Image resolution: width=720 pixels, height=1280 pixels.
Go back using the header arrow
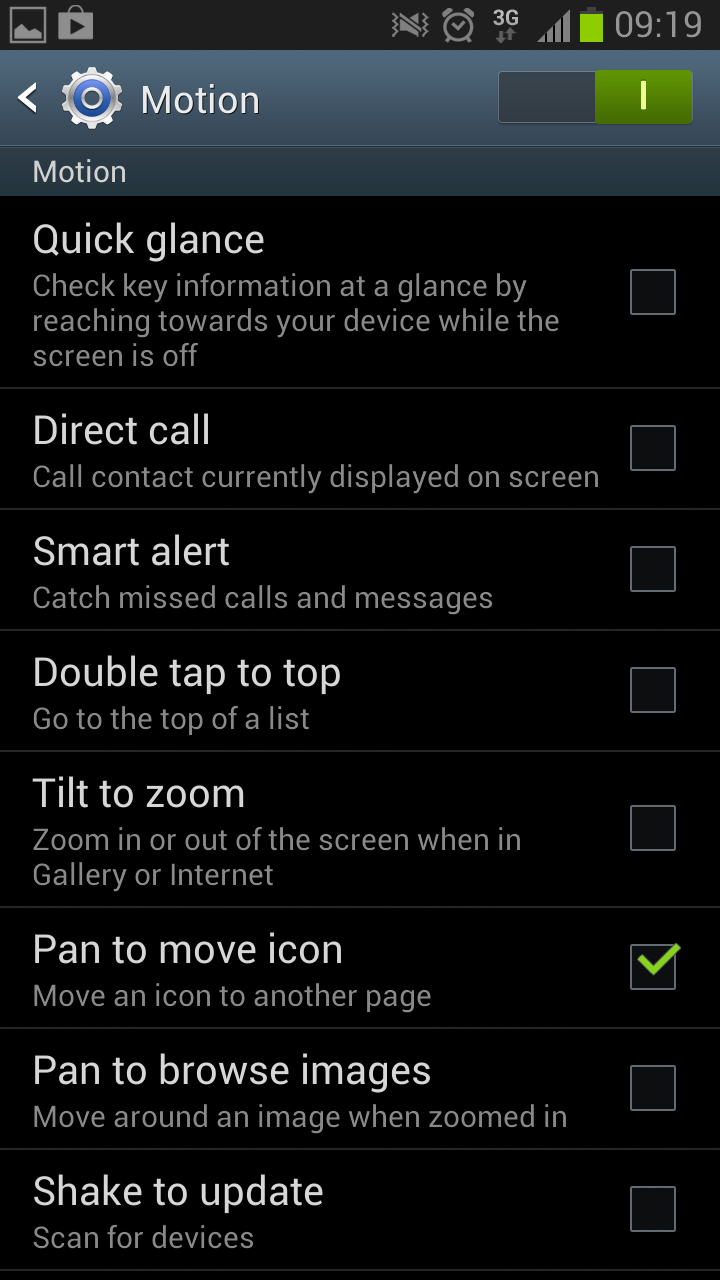pos(28,98)
